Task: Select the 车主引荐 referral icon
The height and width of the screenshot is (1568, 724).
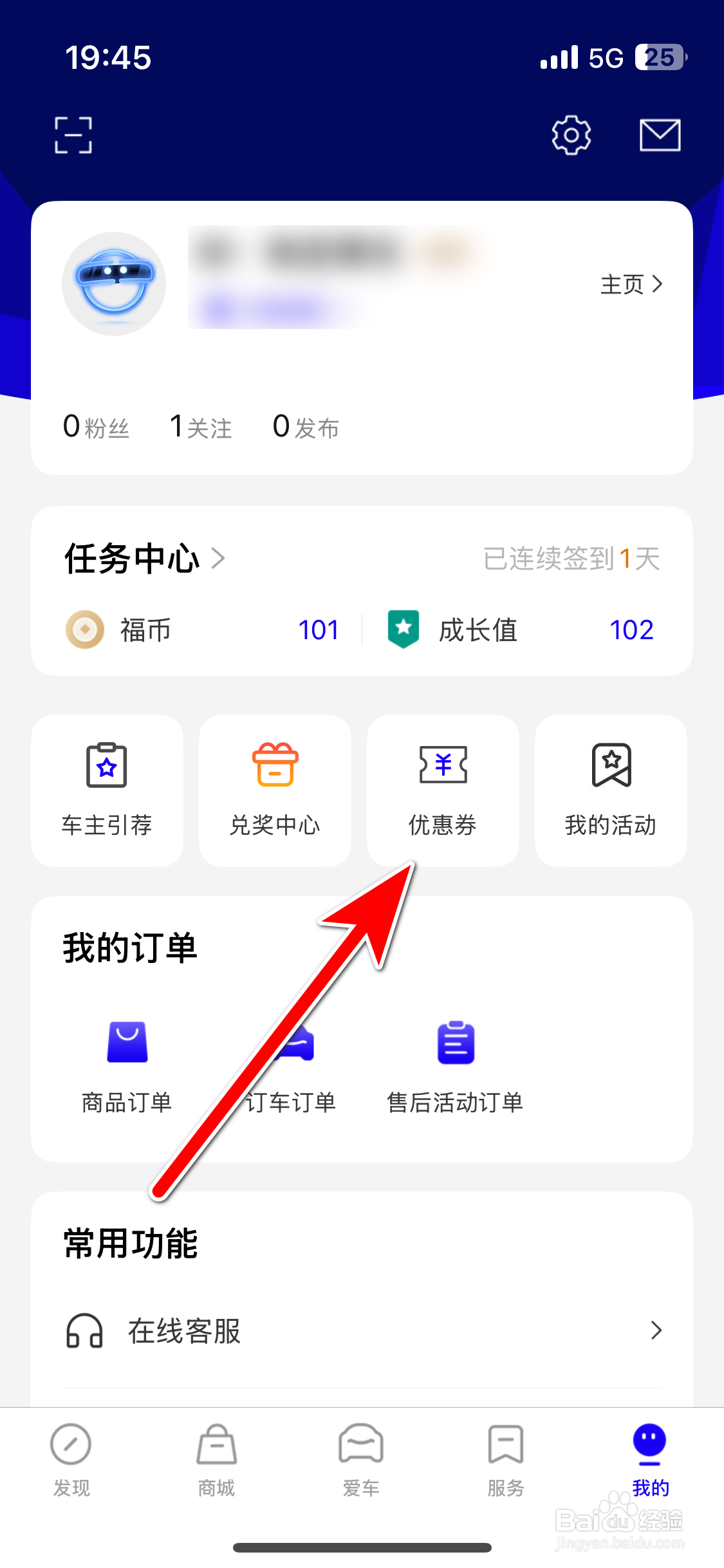Action: [x=107, y=789]
